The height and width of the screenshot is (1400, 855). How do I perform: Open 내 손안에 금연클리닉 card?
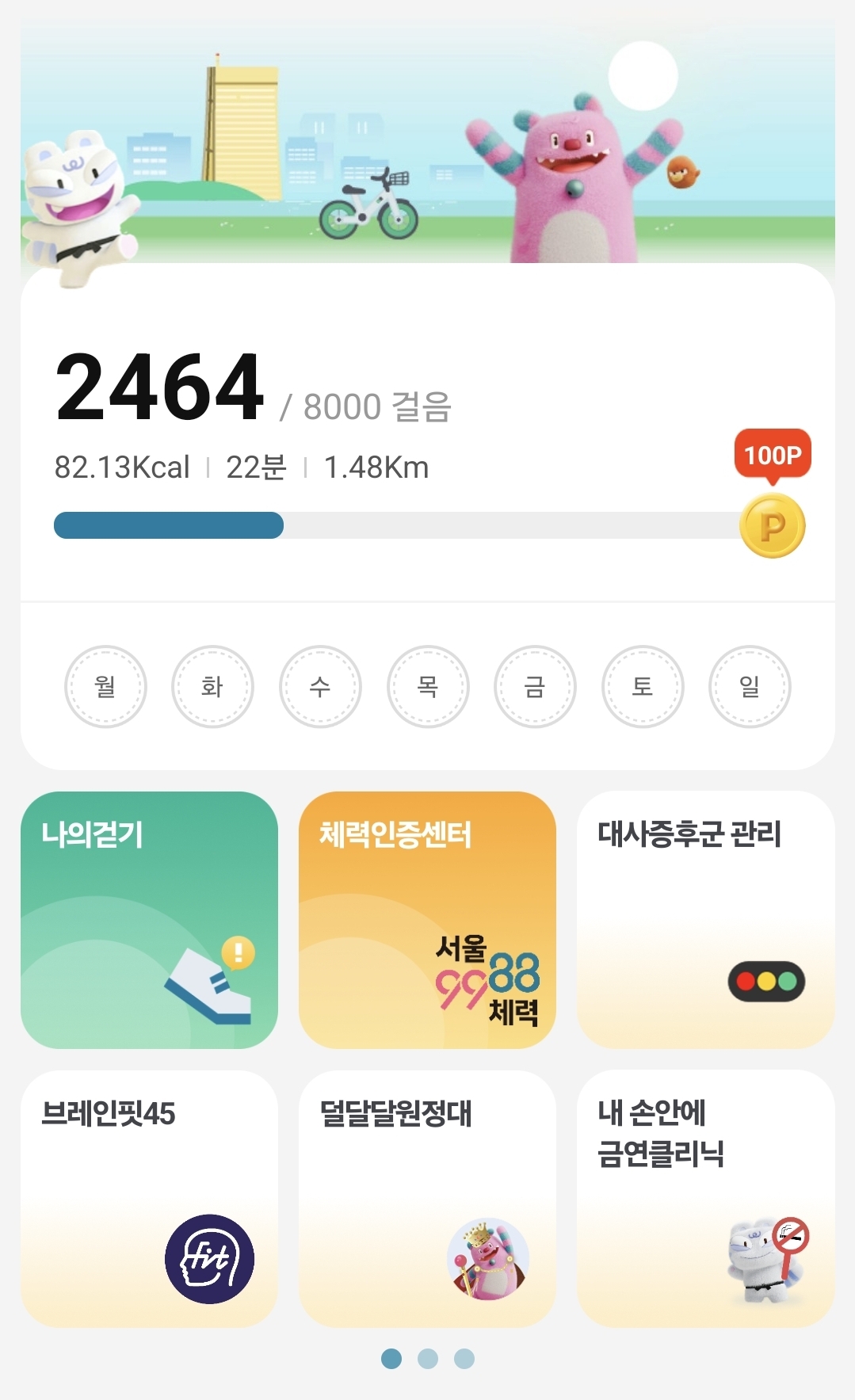pos(705,1198)
